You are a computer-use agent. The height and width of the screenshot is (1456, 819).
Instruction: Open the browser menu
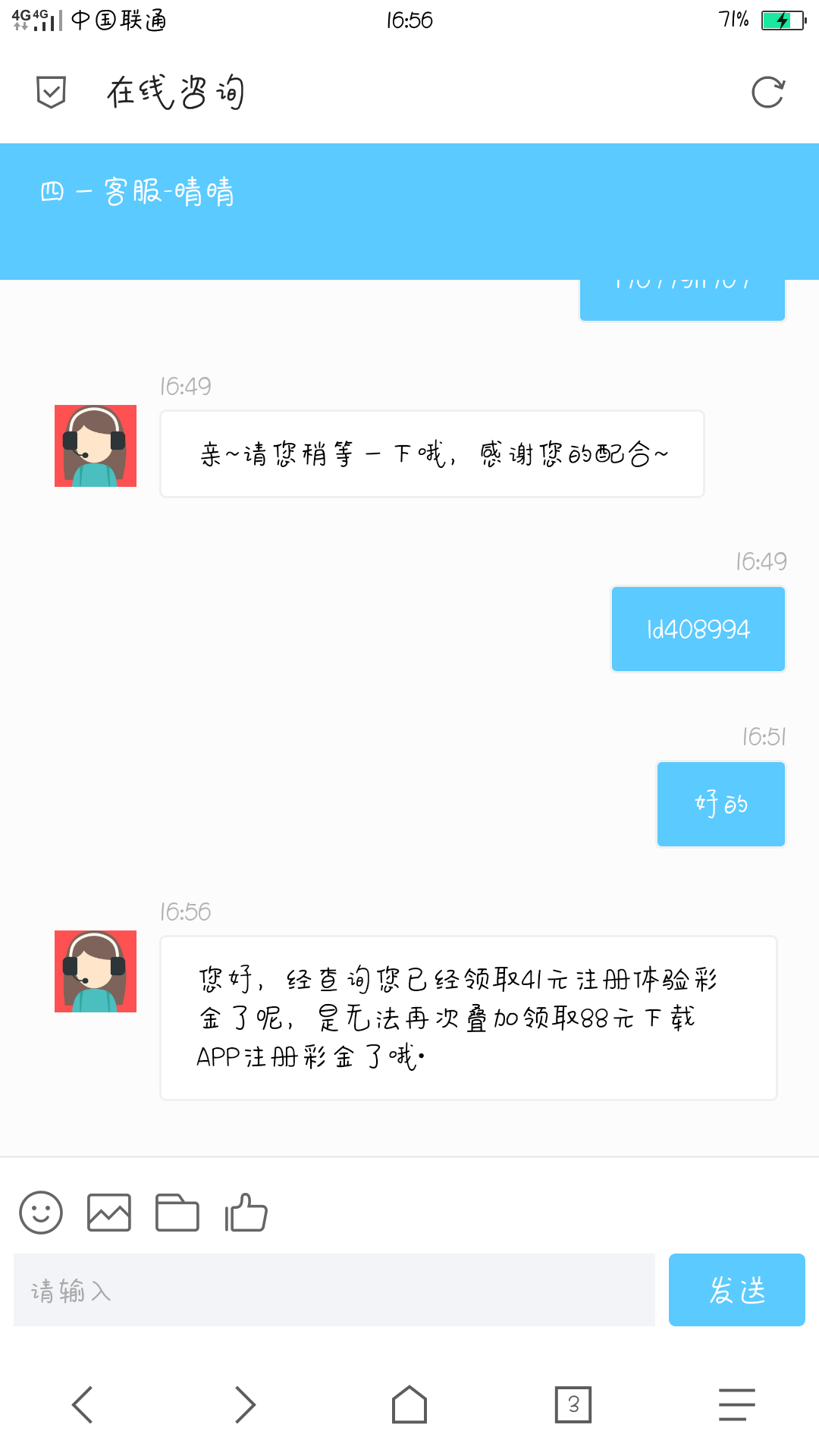[736, 1404]
